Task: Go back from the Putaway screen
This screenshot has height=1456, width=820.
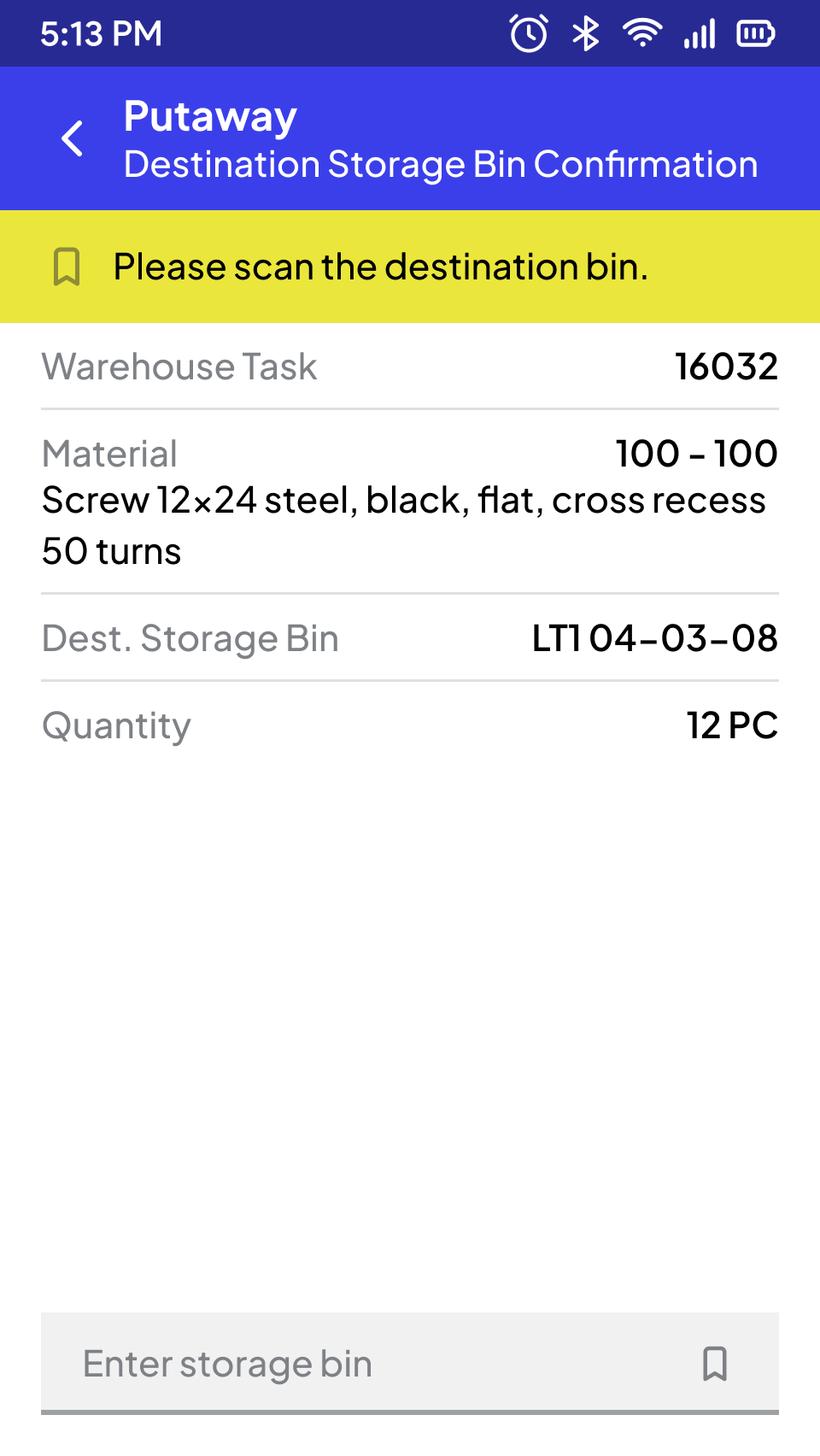Action: coord(73,138)
